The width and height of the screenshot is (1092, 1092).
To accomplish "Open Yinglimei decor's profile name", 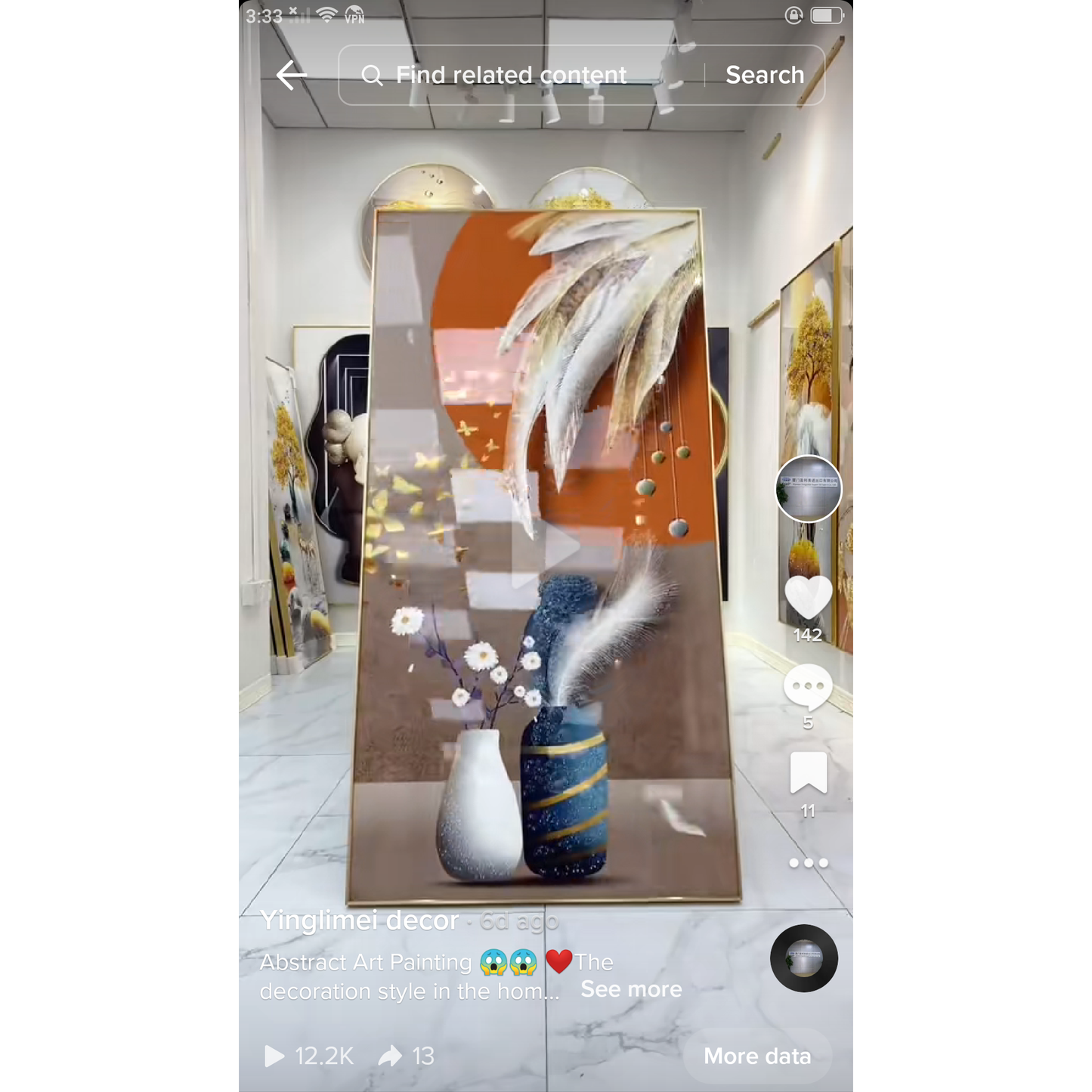I will tap(359, 920).
